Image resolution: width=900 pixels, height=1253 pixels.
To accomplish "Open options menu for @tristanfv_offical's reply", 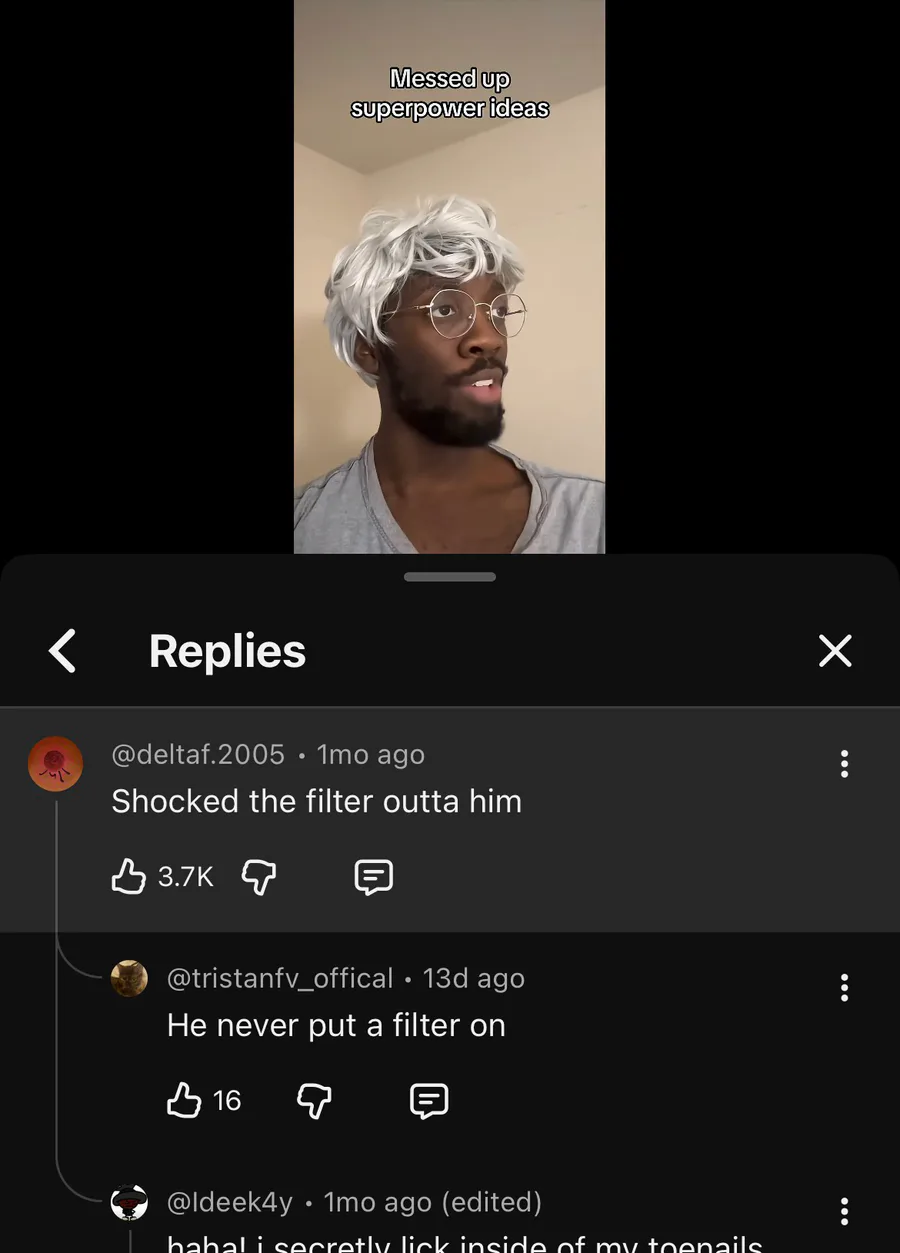I will 845,988.
